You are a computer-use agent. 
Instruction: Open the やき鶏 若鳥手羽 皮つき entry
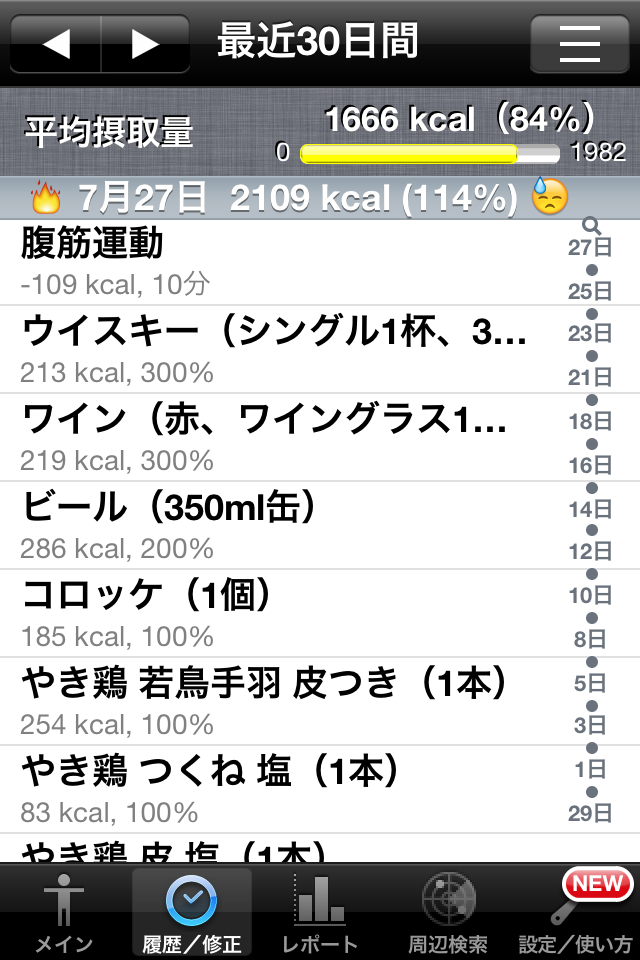tap(280, 702)
